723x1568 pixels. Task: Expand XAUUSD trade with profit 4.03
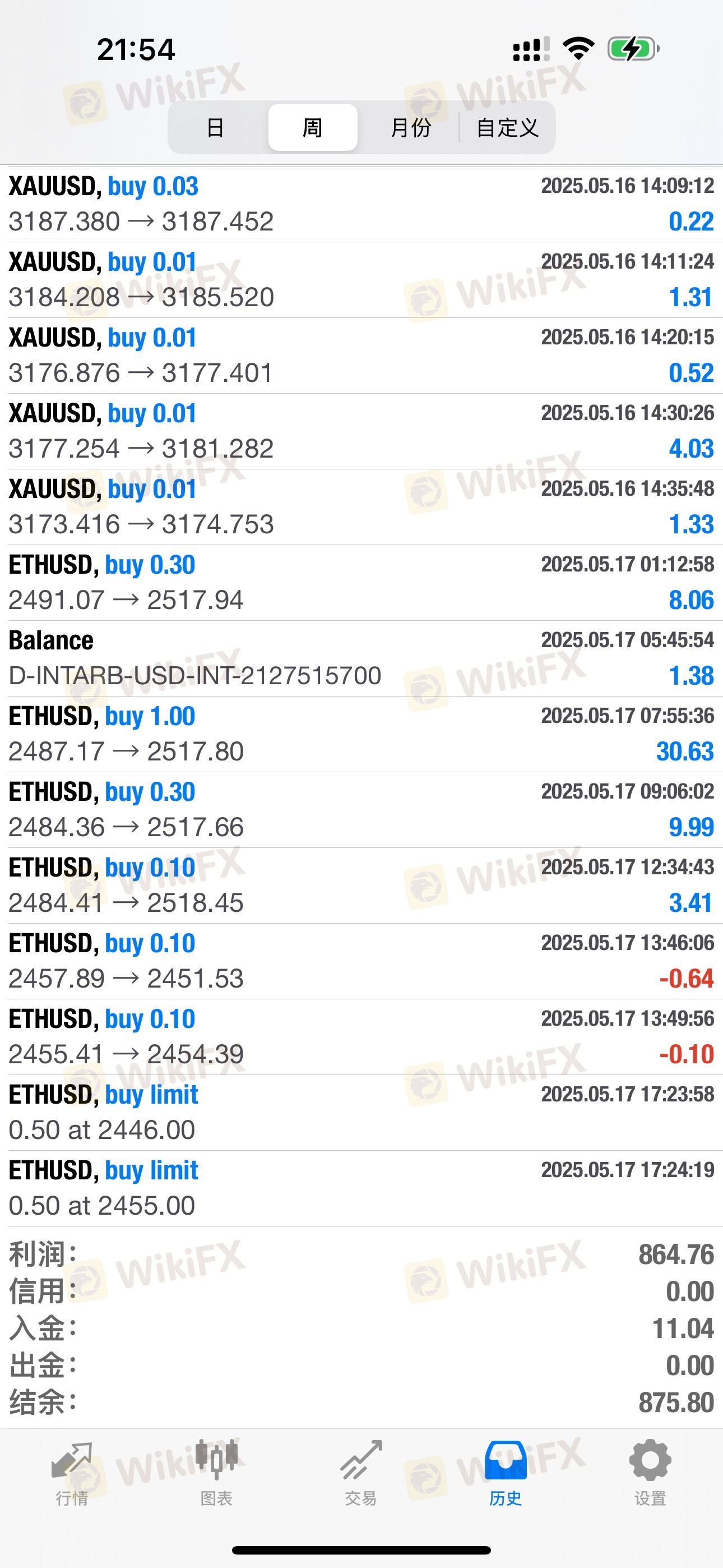361,431
